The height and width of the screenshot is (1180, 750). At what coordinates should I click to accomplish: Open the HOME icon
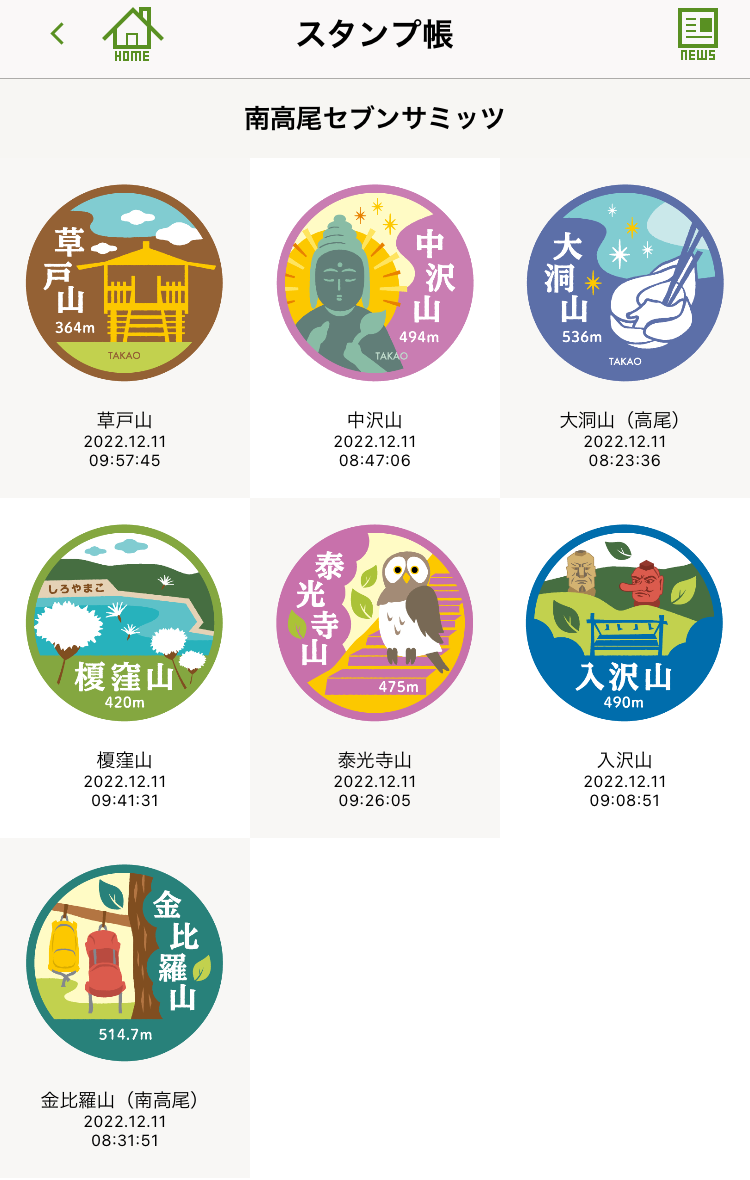[x=132, y=34]
